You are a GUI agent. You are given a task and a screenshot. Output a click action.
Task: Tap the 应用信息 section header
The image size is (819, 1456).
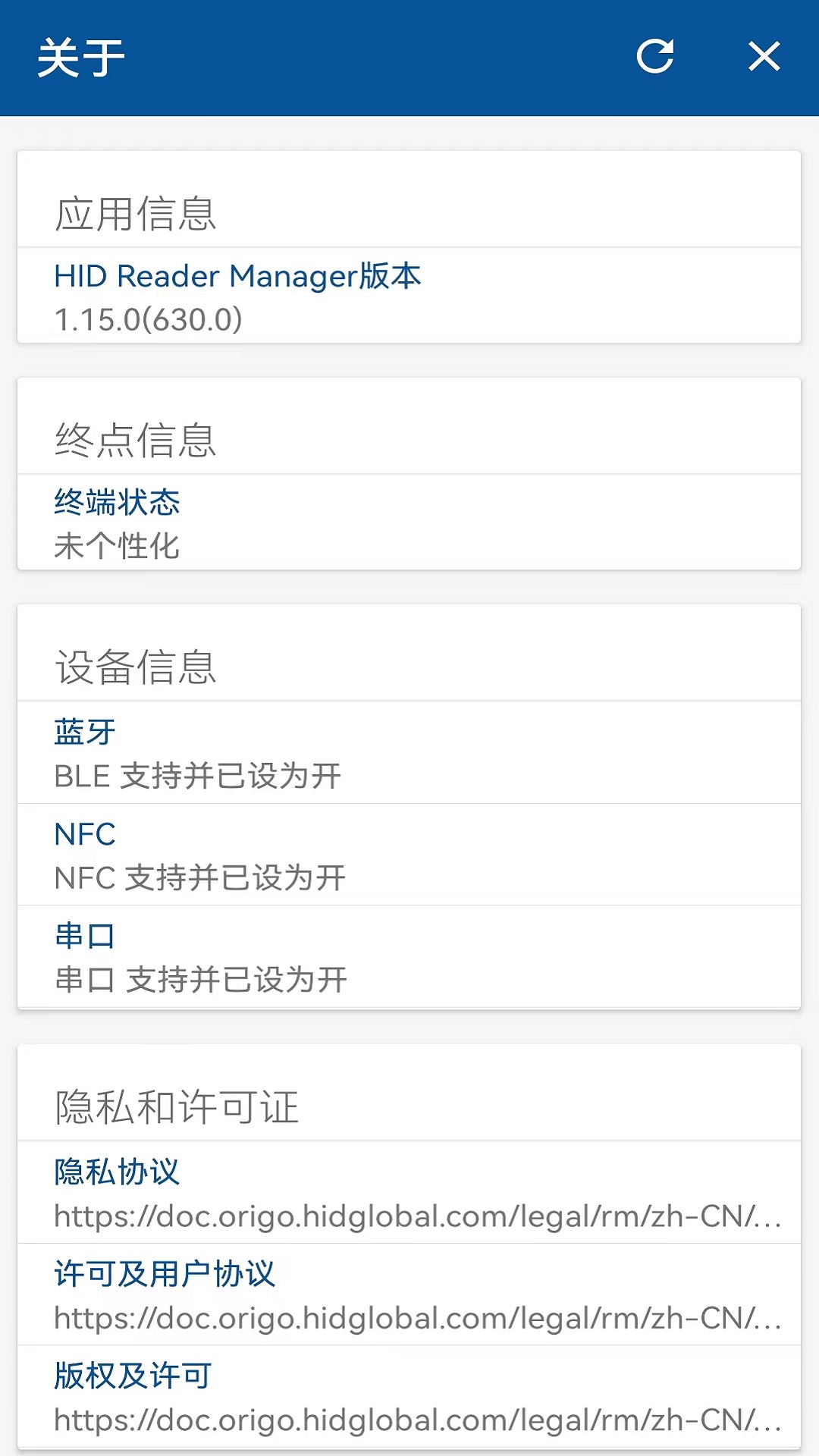coord(136,216)
